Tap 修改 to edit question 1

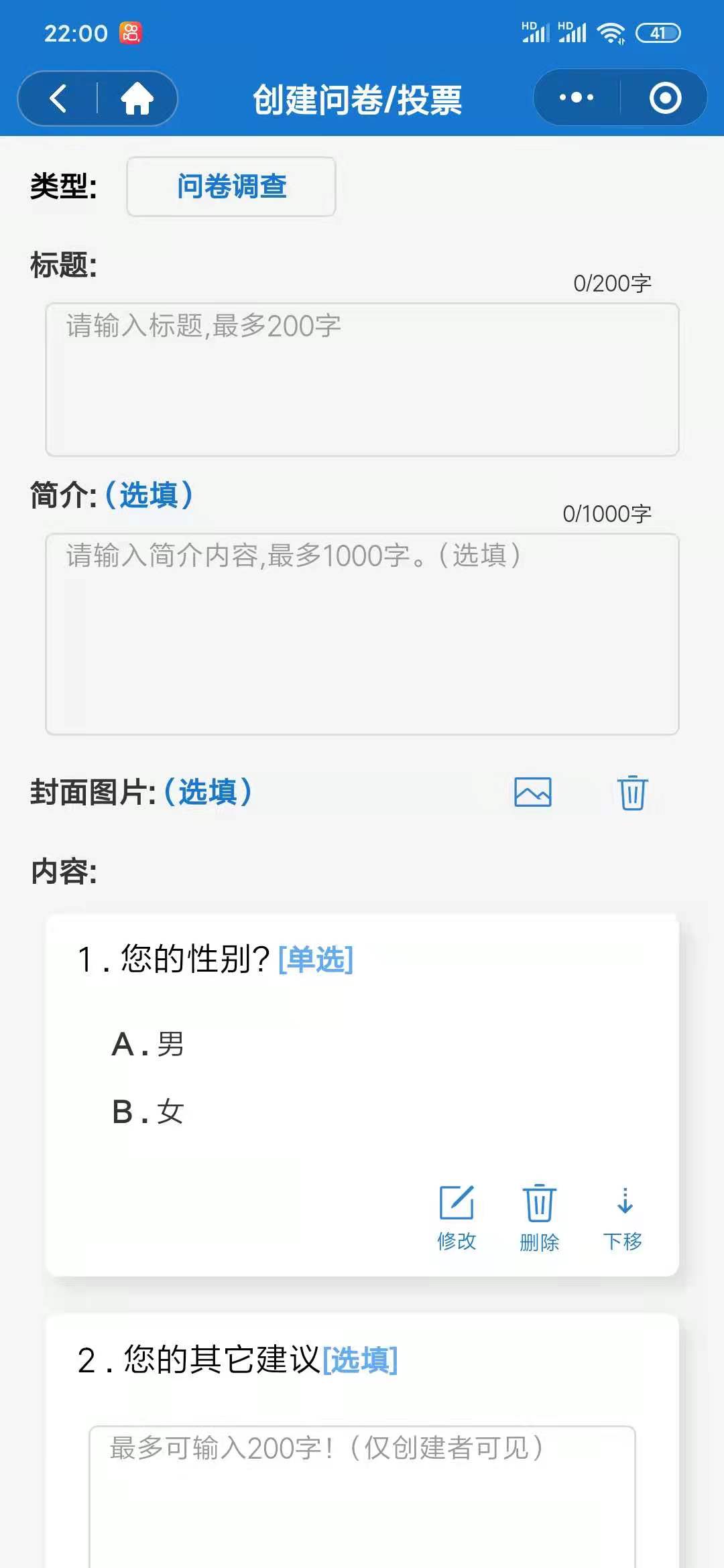457,1217
